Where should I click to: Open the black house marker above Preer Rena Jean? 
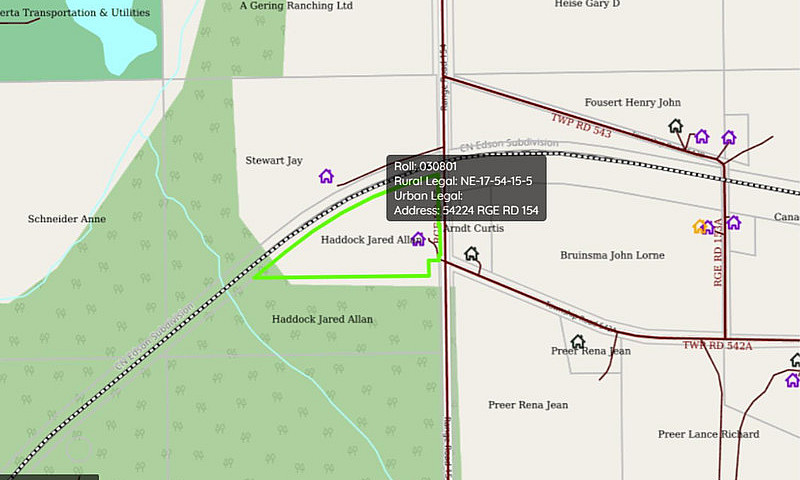click(x=578, y=342)
